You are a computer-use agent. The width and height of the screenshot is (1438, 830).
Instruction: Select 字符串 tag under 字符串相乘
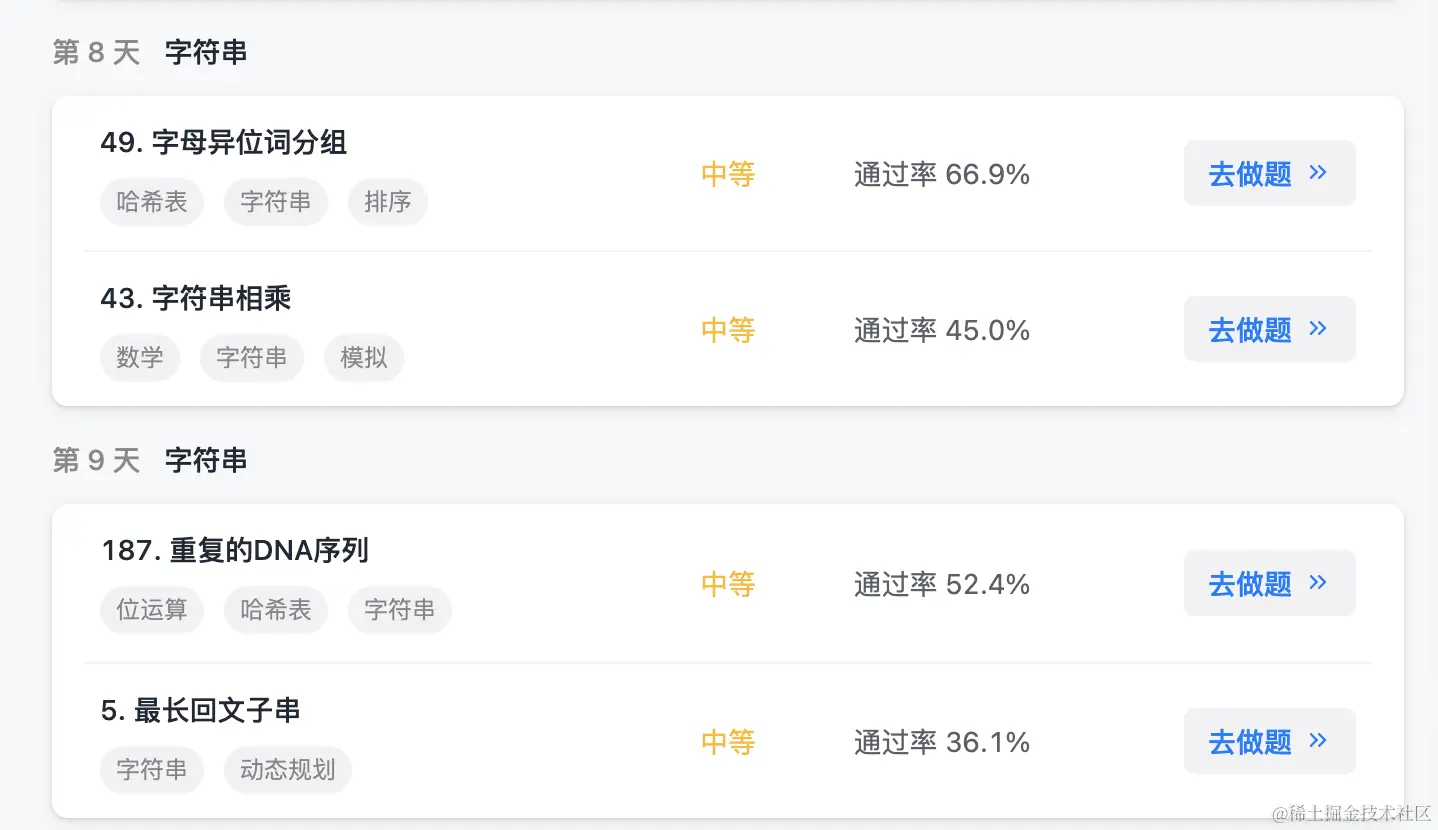click(252, 358)
